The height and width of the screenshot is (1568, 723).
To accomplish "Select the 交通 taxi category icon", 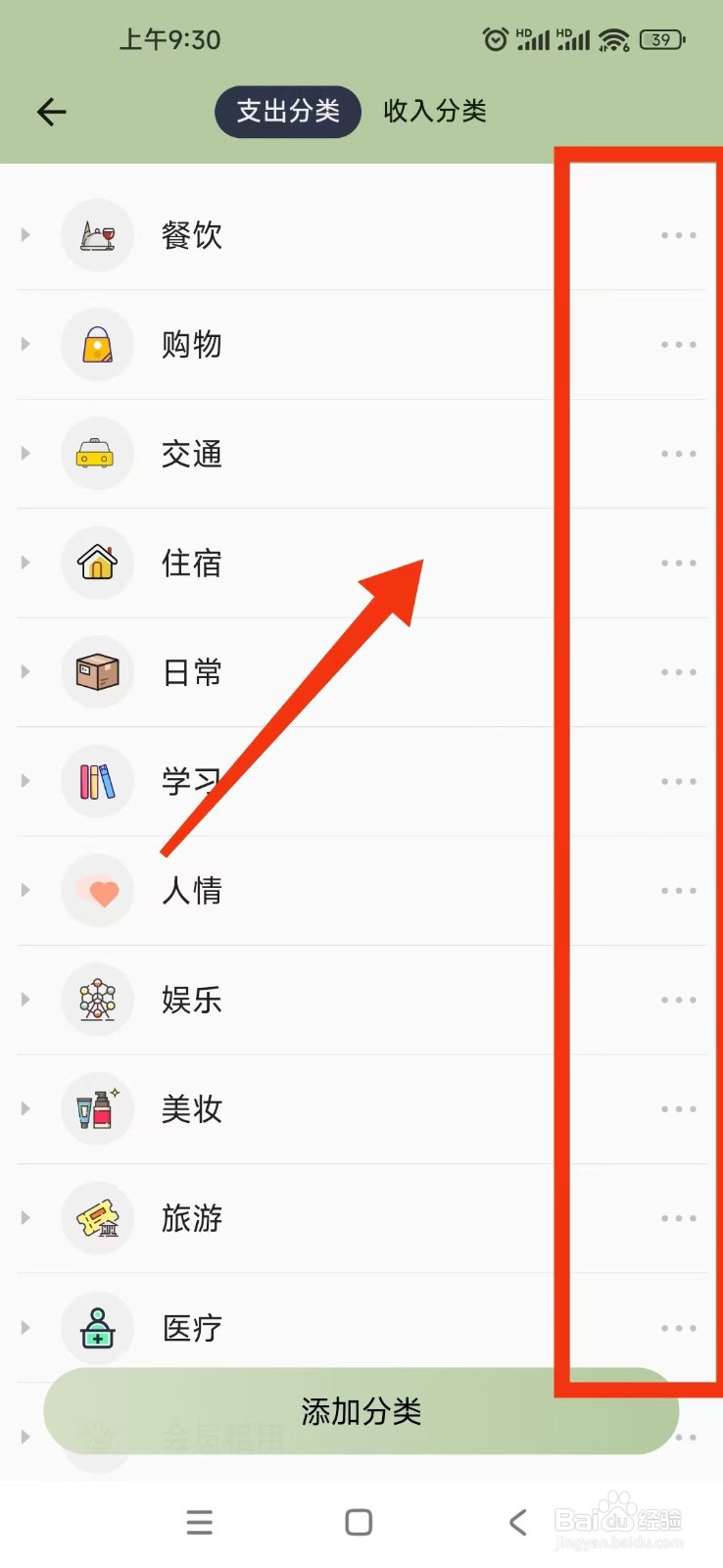I will point(97,454).
